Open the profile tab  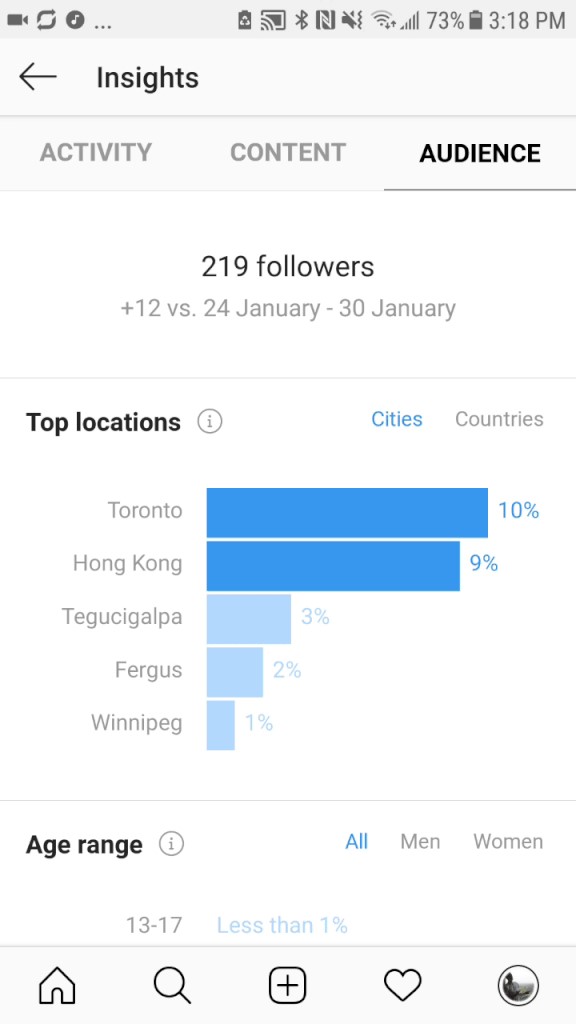click(518, 985)
